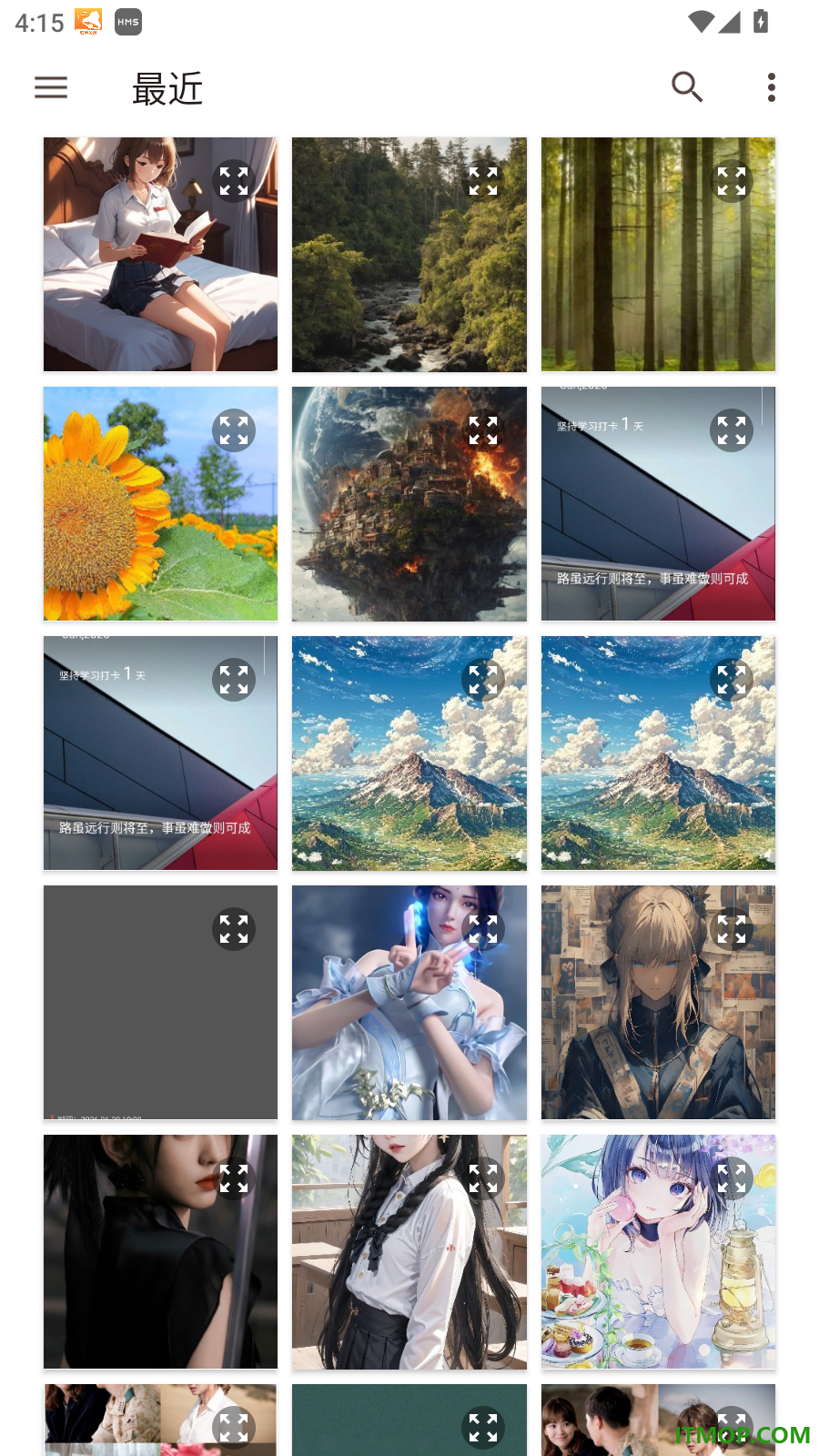819x1456 pixels.
Task: Expand the dark green tile to fullscreen
Action: [x=483, y=1428]
